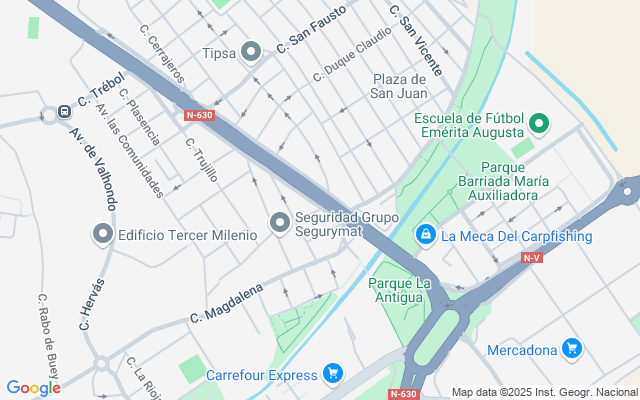Select Escuela de Fútbol Emérita Augusta marker
Image resolution: width=640 pixels, height=400 pixels.
(539, 124)
